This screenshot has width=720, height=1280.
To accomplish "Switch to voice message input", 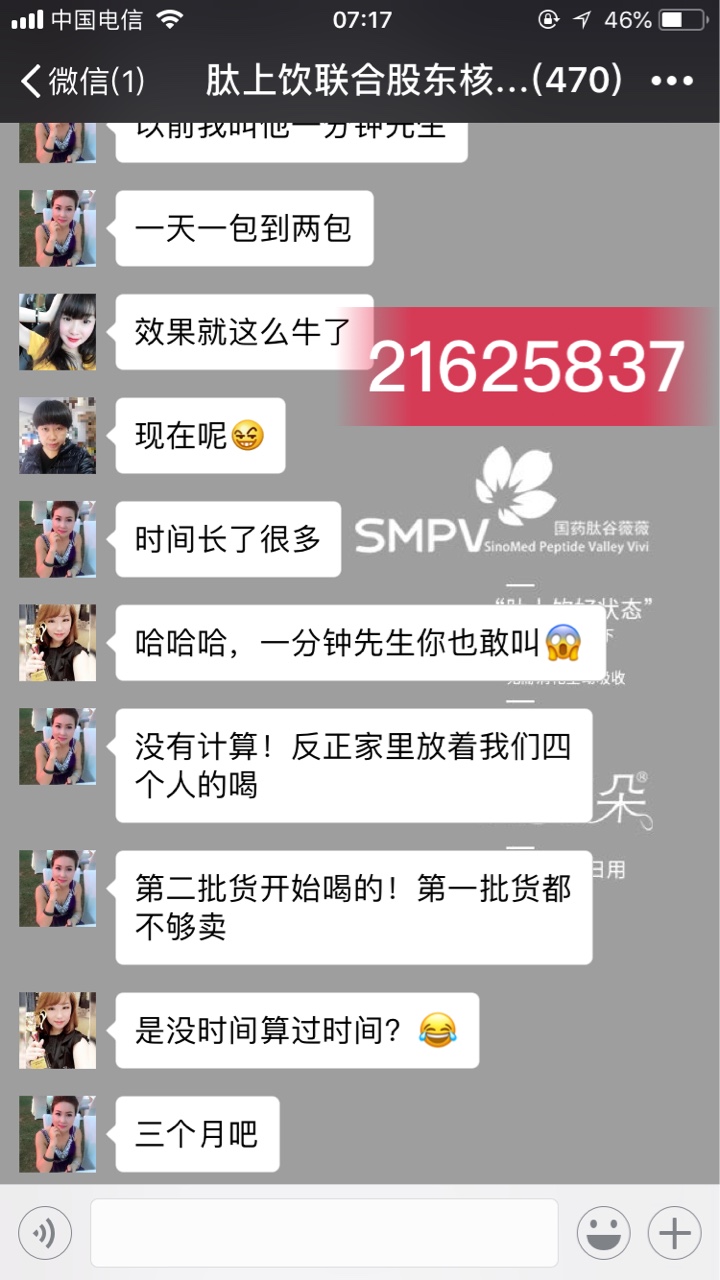I will pyautogui.click(x=45, y=1233).
